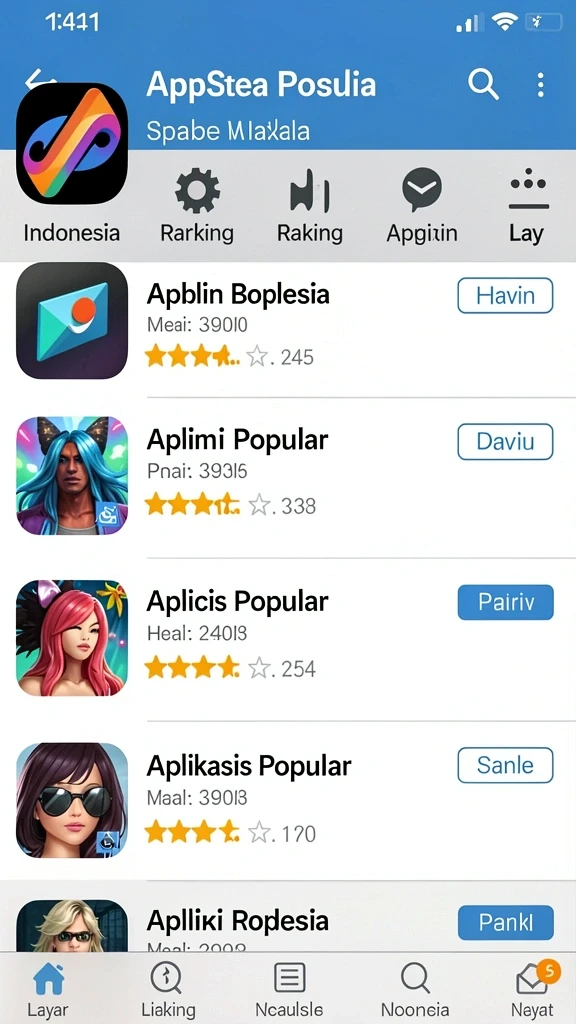Tap Pankl button for Apliiki Ropesia

[505, 923]
